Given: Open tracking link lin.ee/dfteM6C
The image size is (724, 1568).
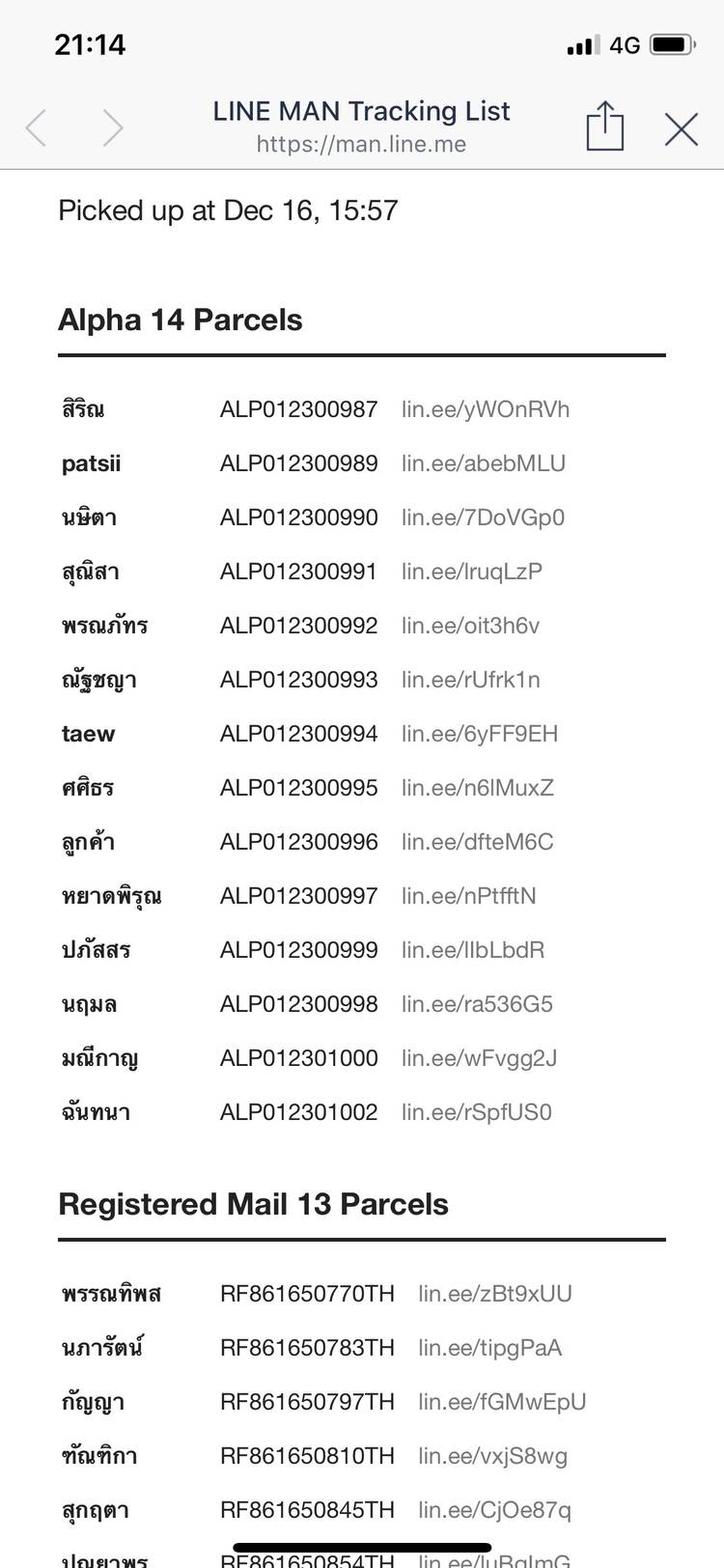Looking at the screenshot, I should click(478, 842).
